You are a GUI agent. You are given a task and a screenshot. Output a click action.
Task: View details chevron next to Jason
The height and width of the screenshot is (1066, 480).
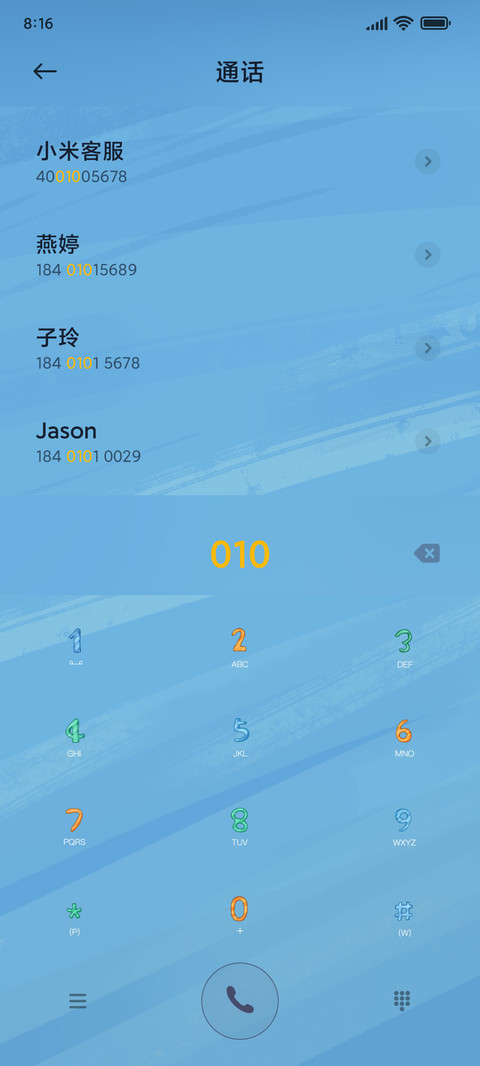pos(428,442)
